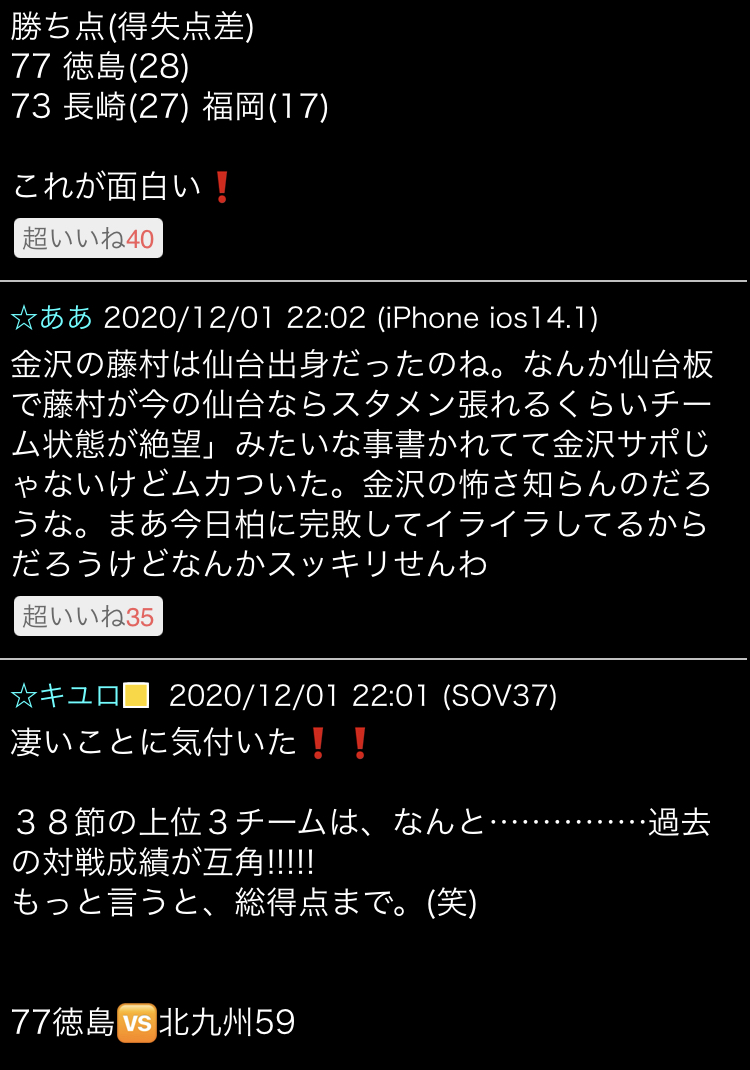Open user ☆キユロ's profile link

point(66,695)
